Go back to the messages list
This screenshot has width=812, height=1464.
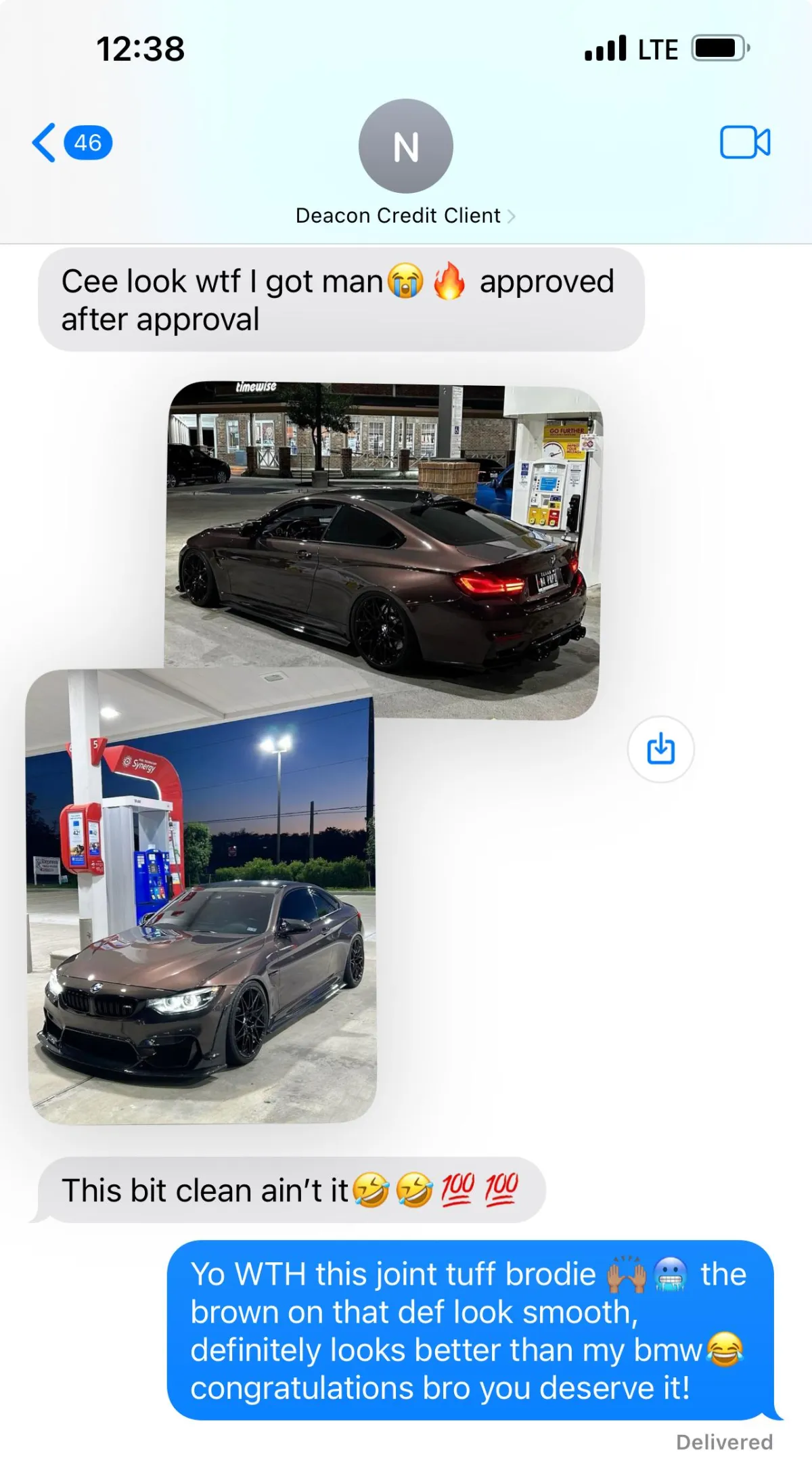71,143
